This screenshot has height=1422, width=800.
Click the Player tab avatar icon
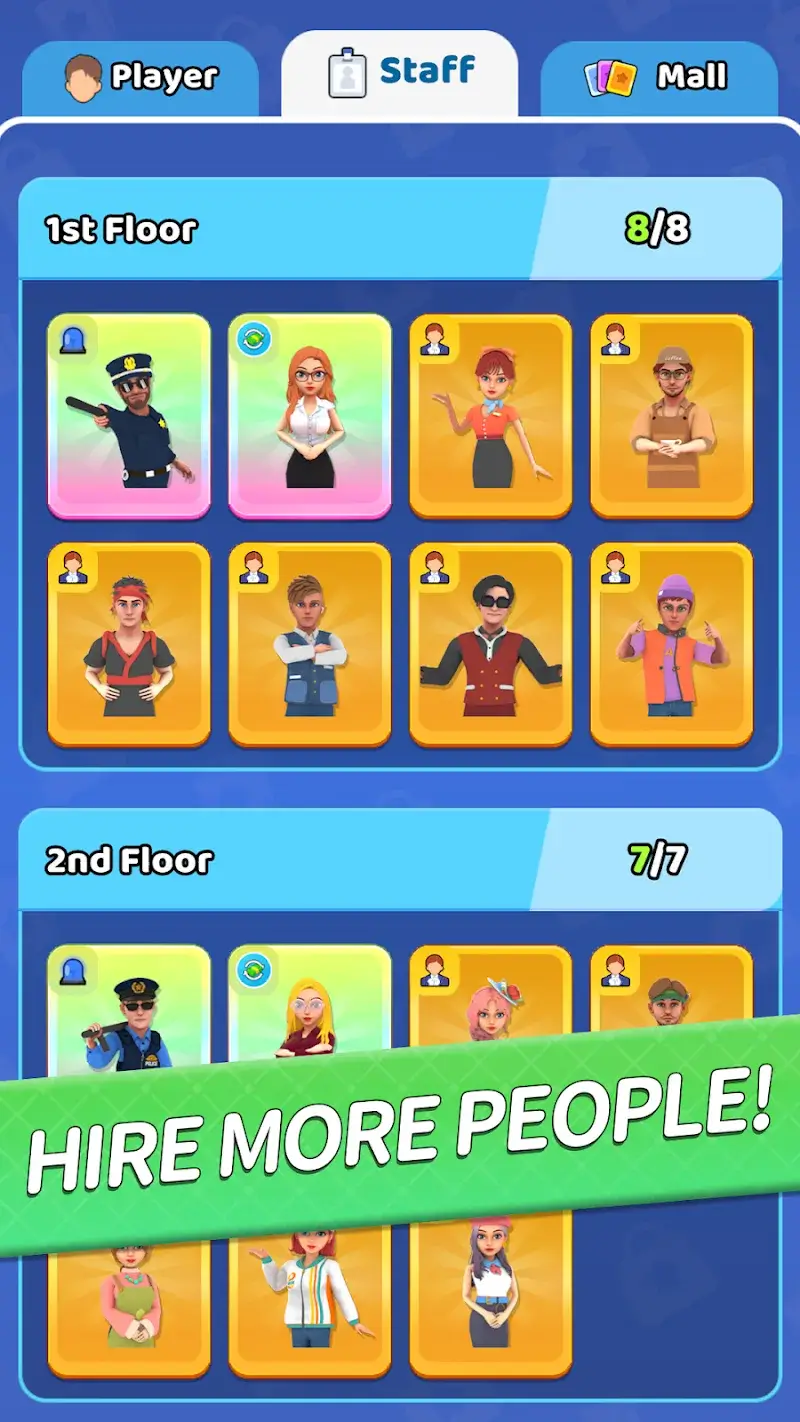click(x=83, y=73)
